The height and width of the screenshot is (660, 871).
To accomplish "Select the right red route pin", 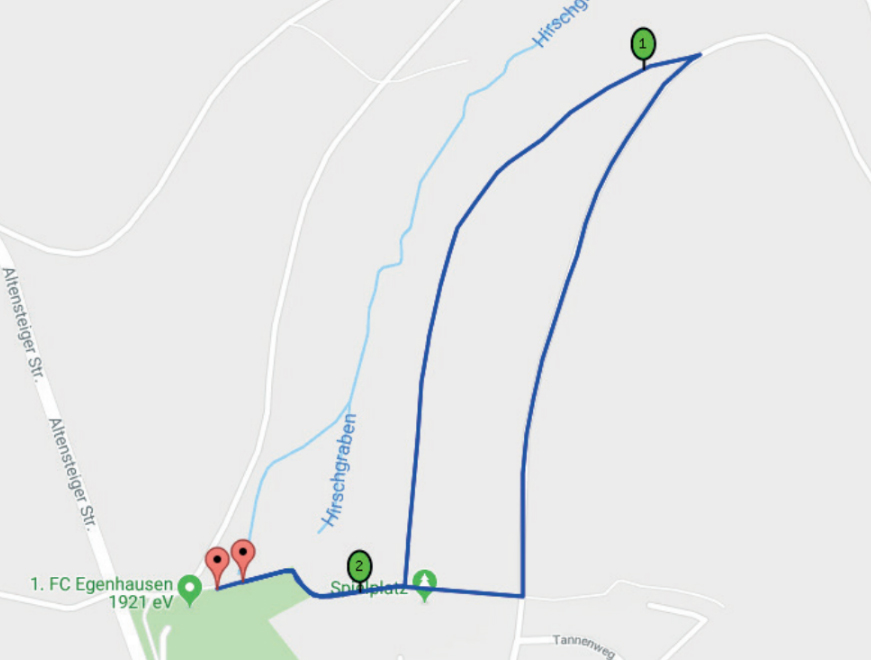I will (242, 553).
